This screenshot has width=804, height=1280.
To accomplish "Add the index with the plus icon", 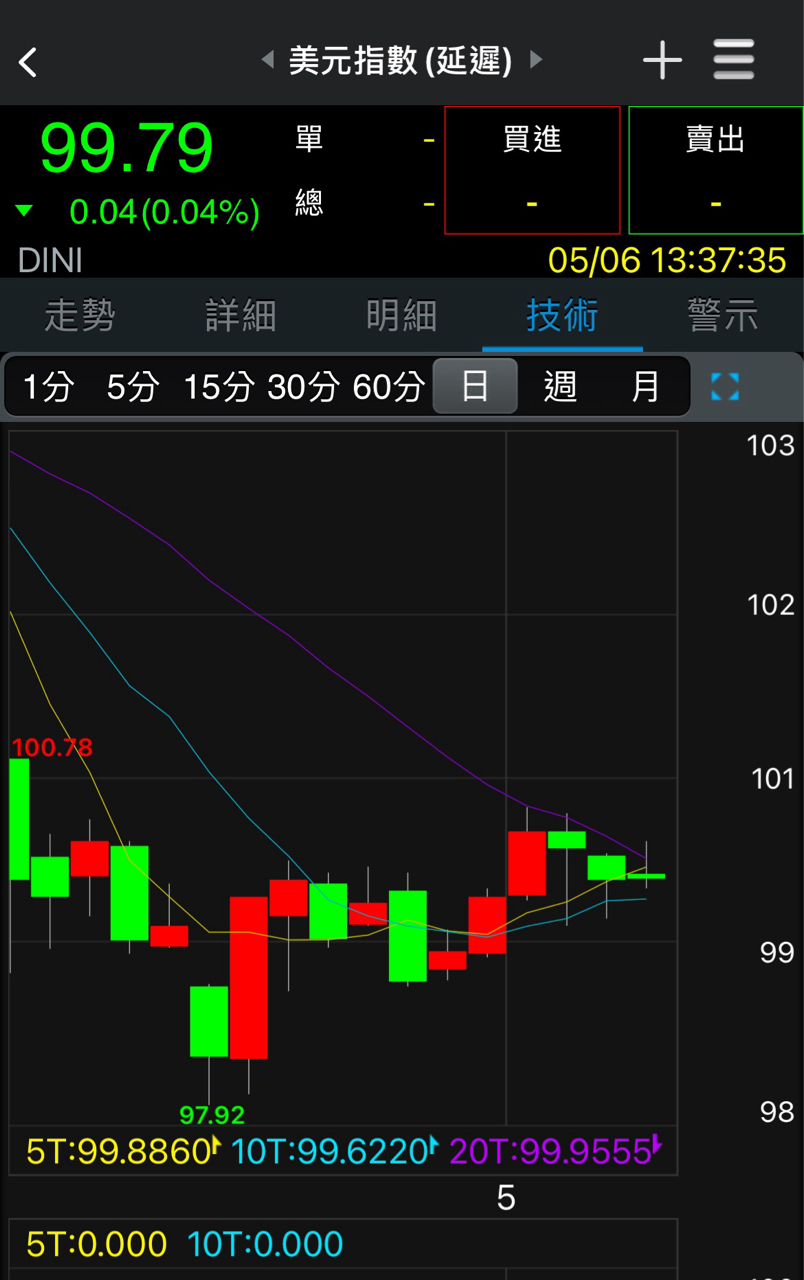I will (x=662, y=61).
